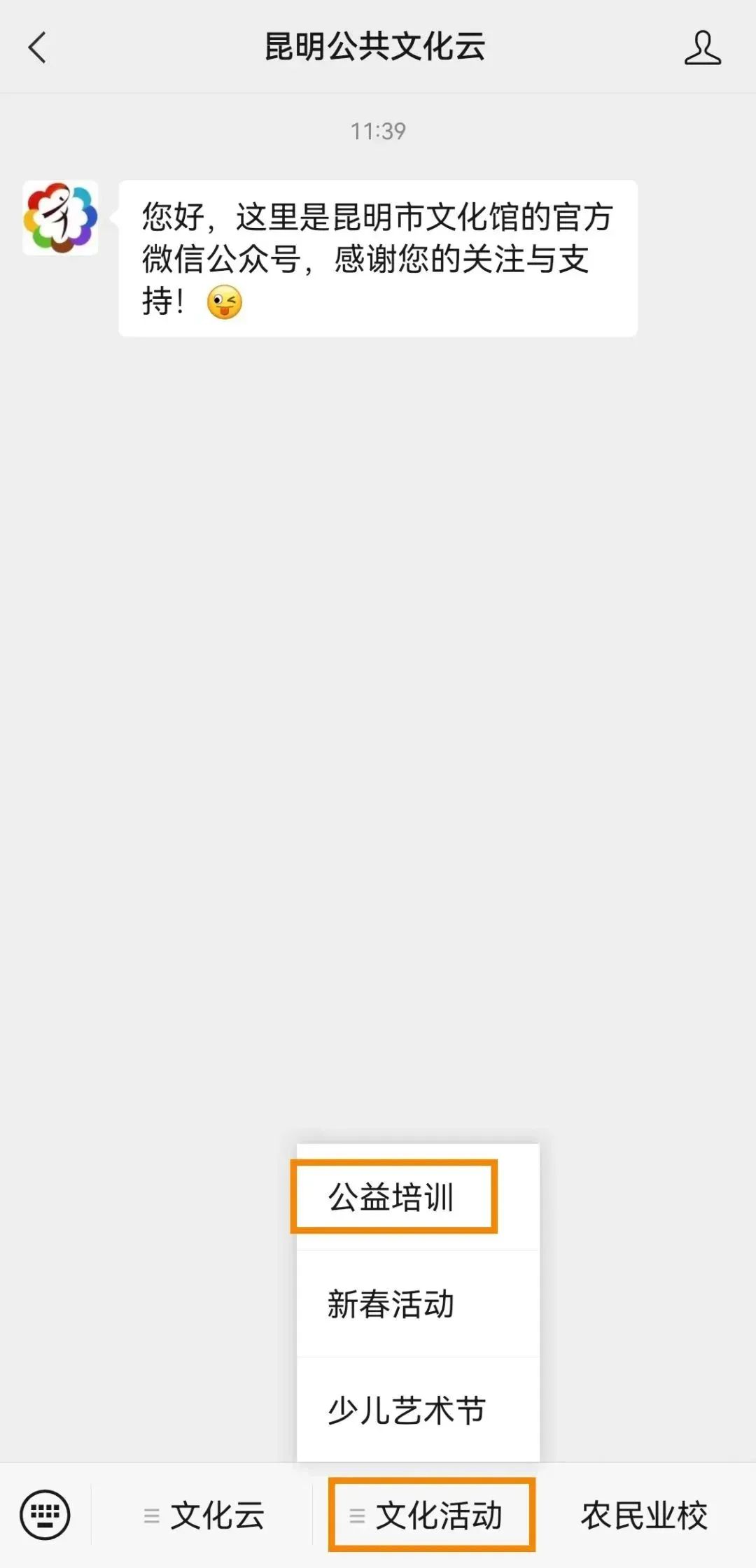This screenshot has height=1568, width=756.
Task: Switch to keyboard input mode
Action: [x=45, y=1516]
